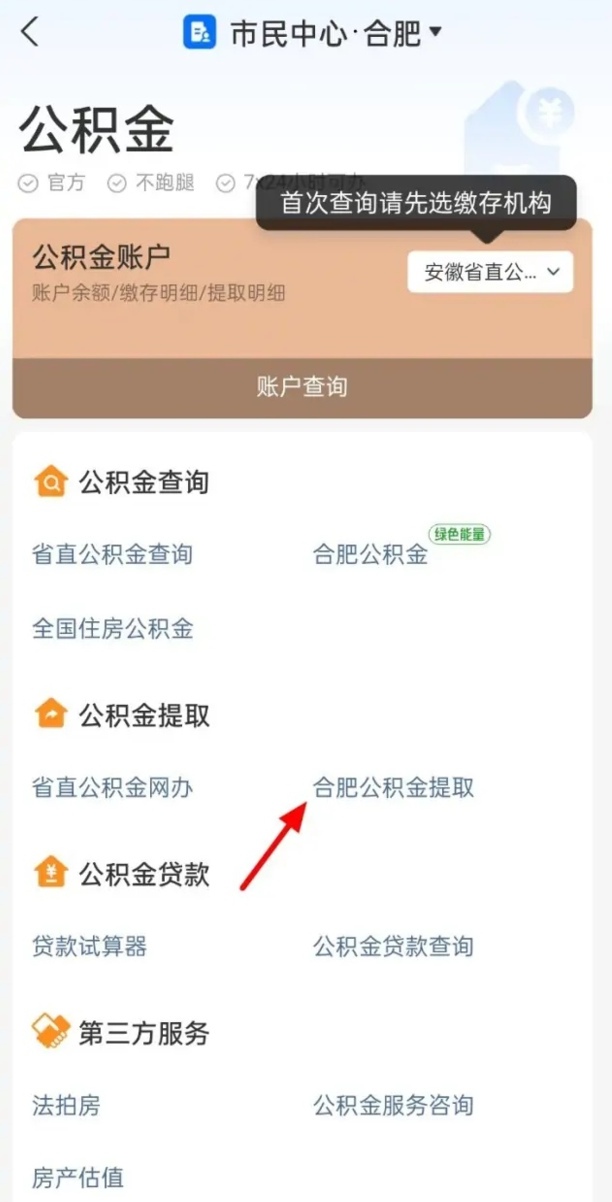Image resolution: width=612 pixels, height=1202 pixels.
Task: Tap the 账户查询 button
Action: click(302, 387)
